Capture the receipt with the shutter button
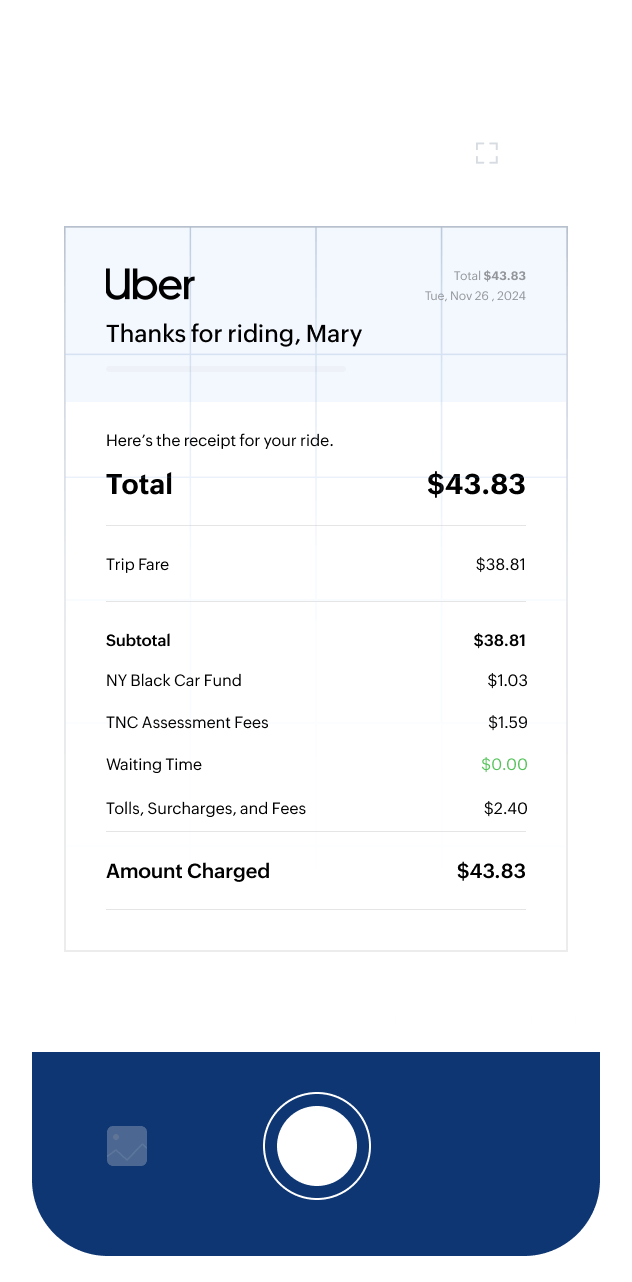The image size is (632, 1282). 317,1146
